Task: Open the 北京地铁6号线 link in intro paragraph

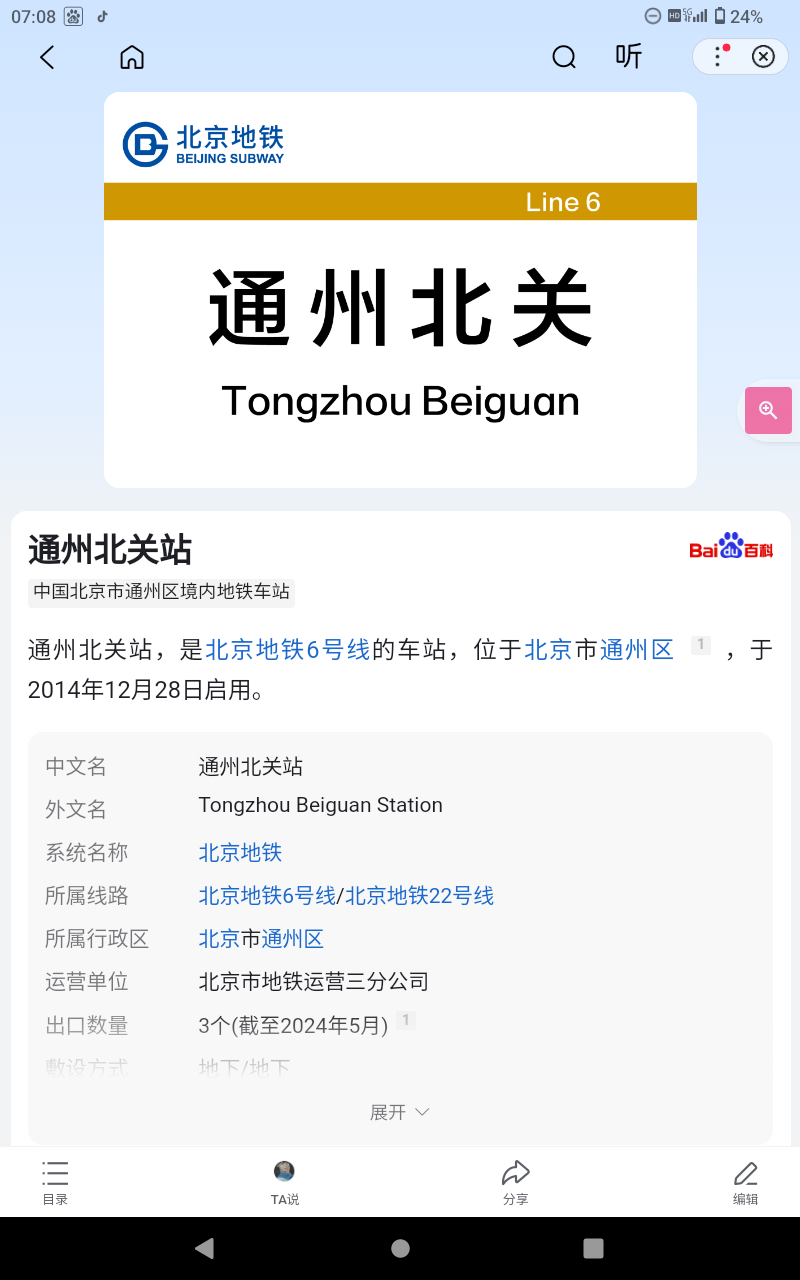Action: tap(288, 650)
